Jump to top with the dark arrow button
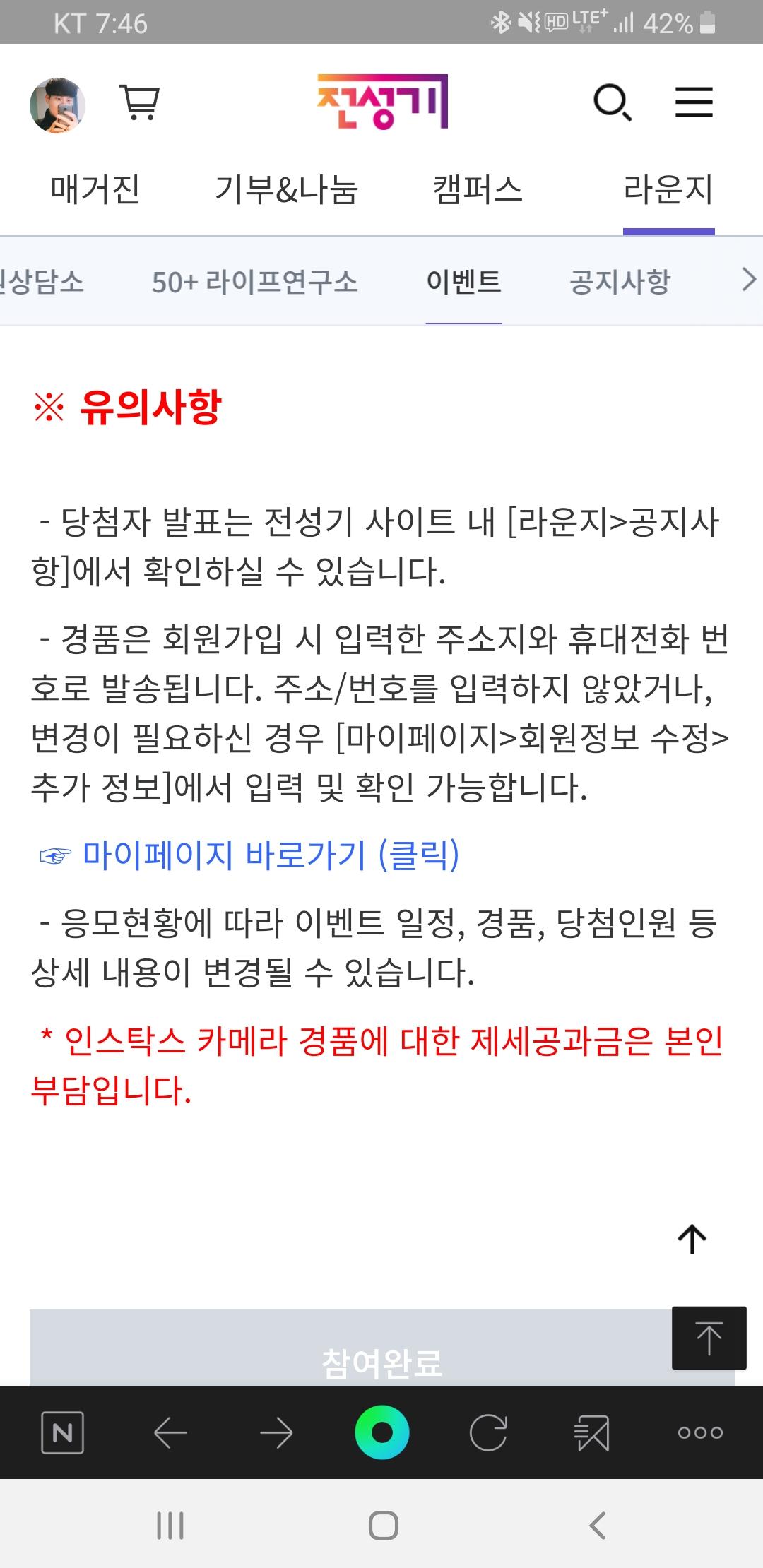 pyautogui.click(x=709, y=1338)
